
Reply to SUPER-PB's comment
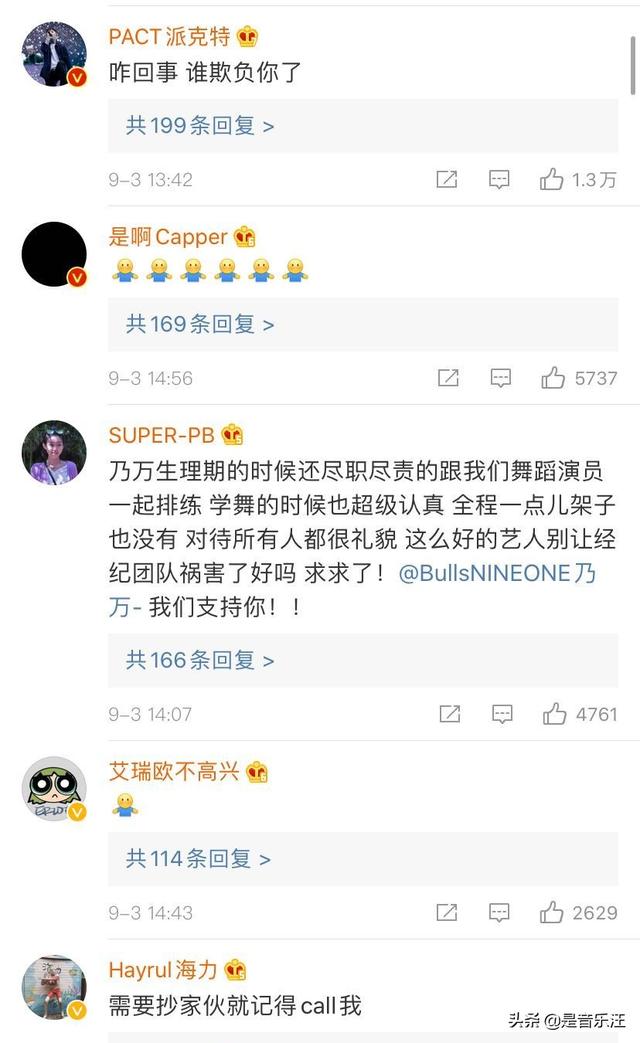[x=502, y=714]
